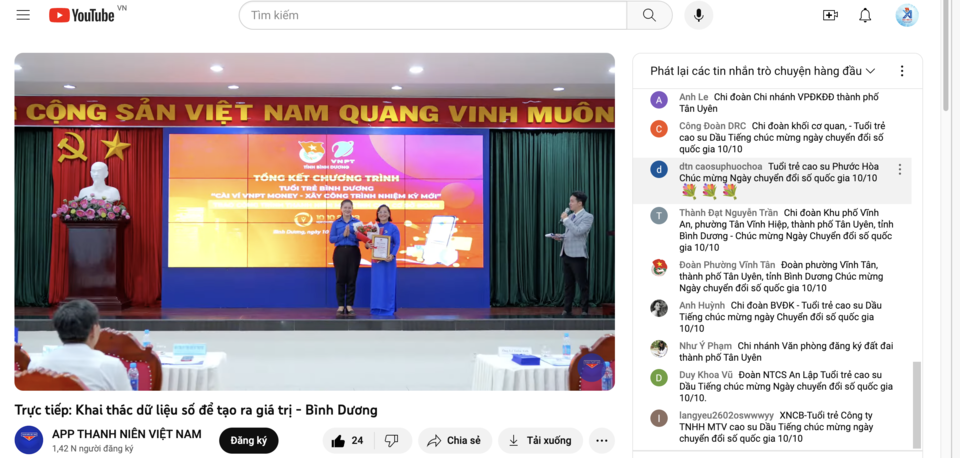Tap the magnifier search button

[x=649, y=15]
